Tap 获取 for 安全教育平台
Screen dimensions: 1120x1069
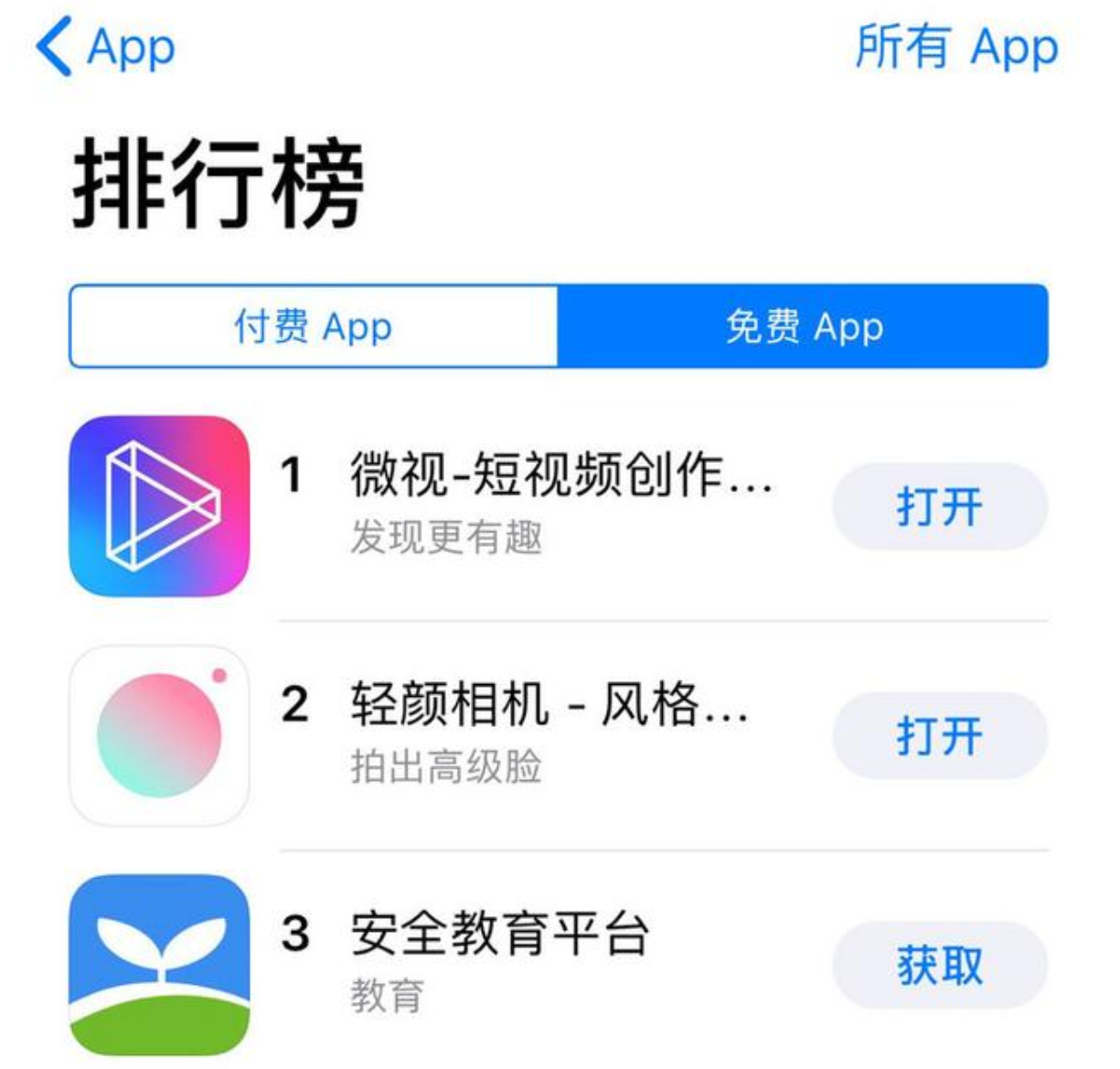[939, 966]
